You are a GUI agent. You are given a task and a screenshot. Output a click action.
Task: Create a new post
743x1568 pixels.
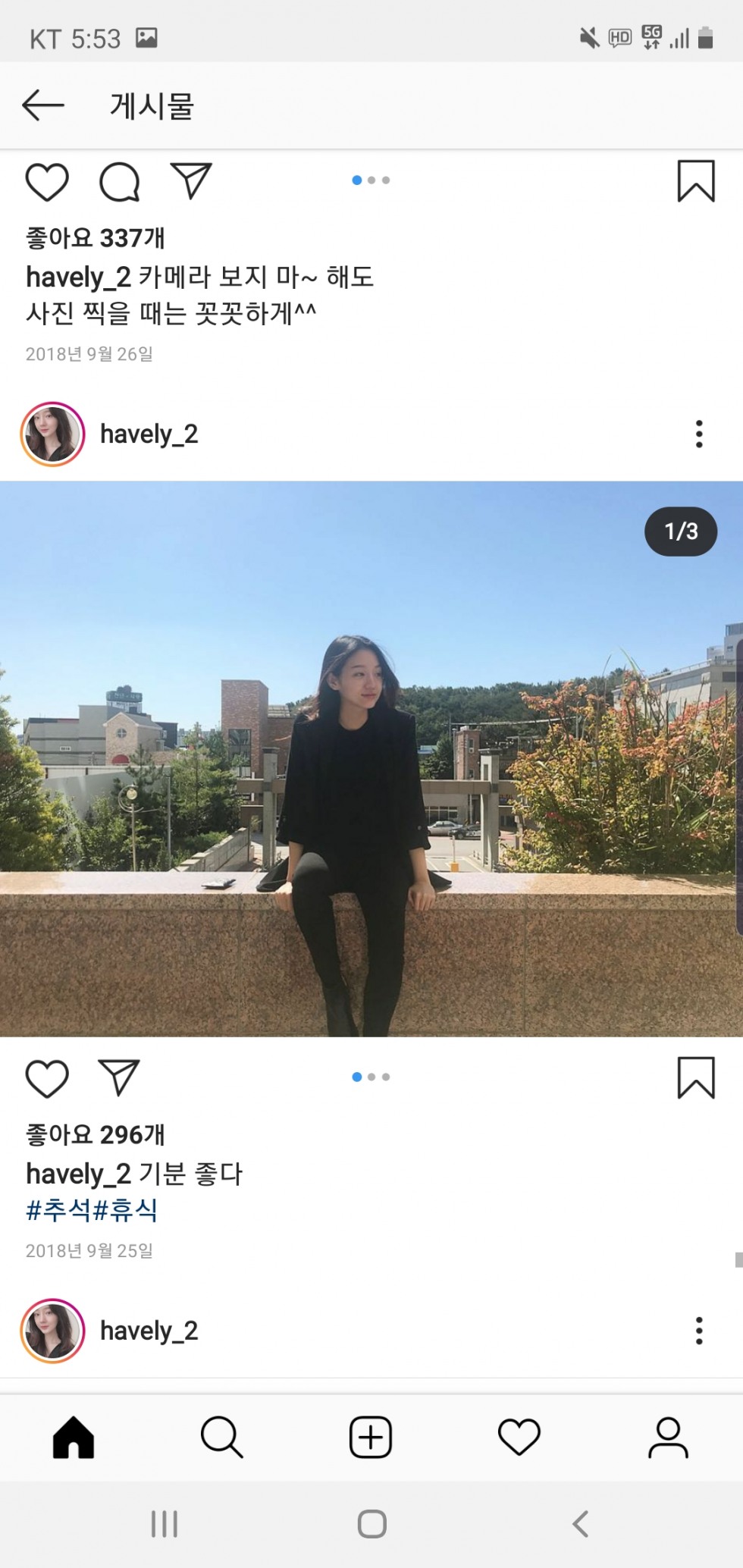[x=371, y=1438]
